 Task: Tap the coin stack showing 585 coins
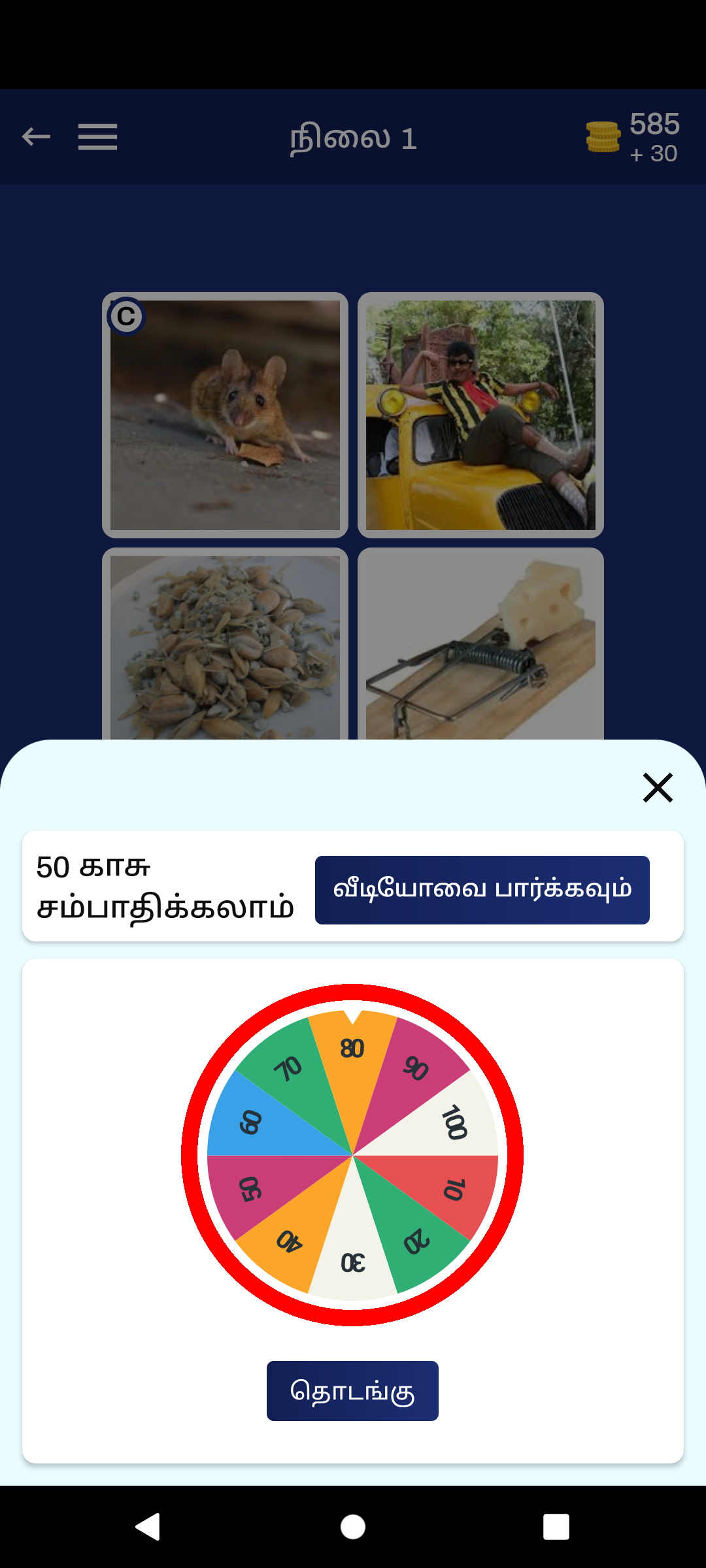point(602,137)
